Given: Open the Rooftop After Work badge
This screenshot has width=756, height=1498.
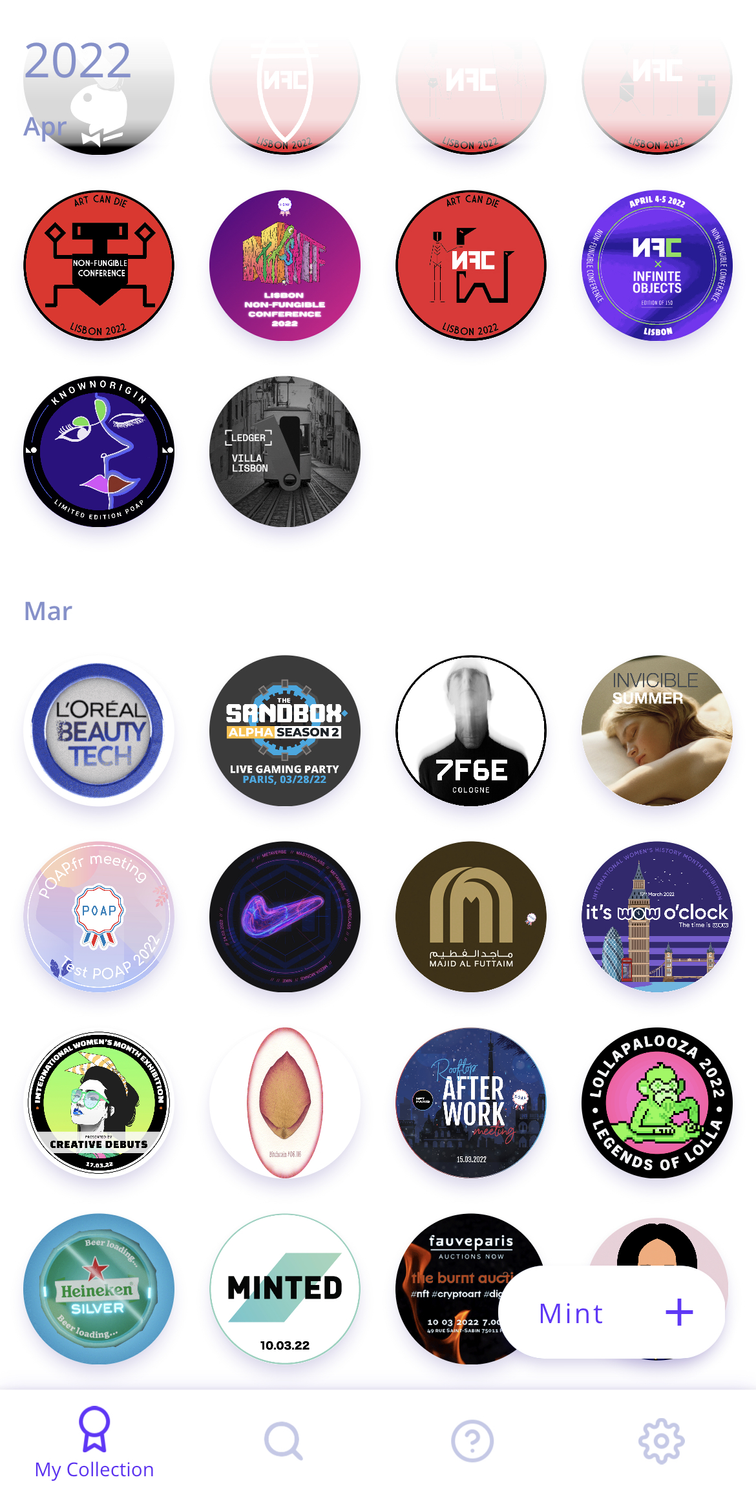Looking at the screenshot, I should 471,1103.
